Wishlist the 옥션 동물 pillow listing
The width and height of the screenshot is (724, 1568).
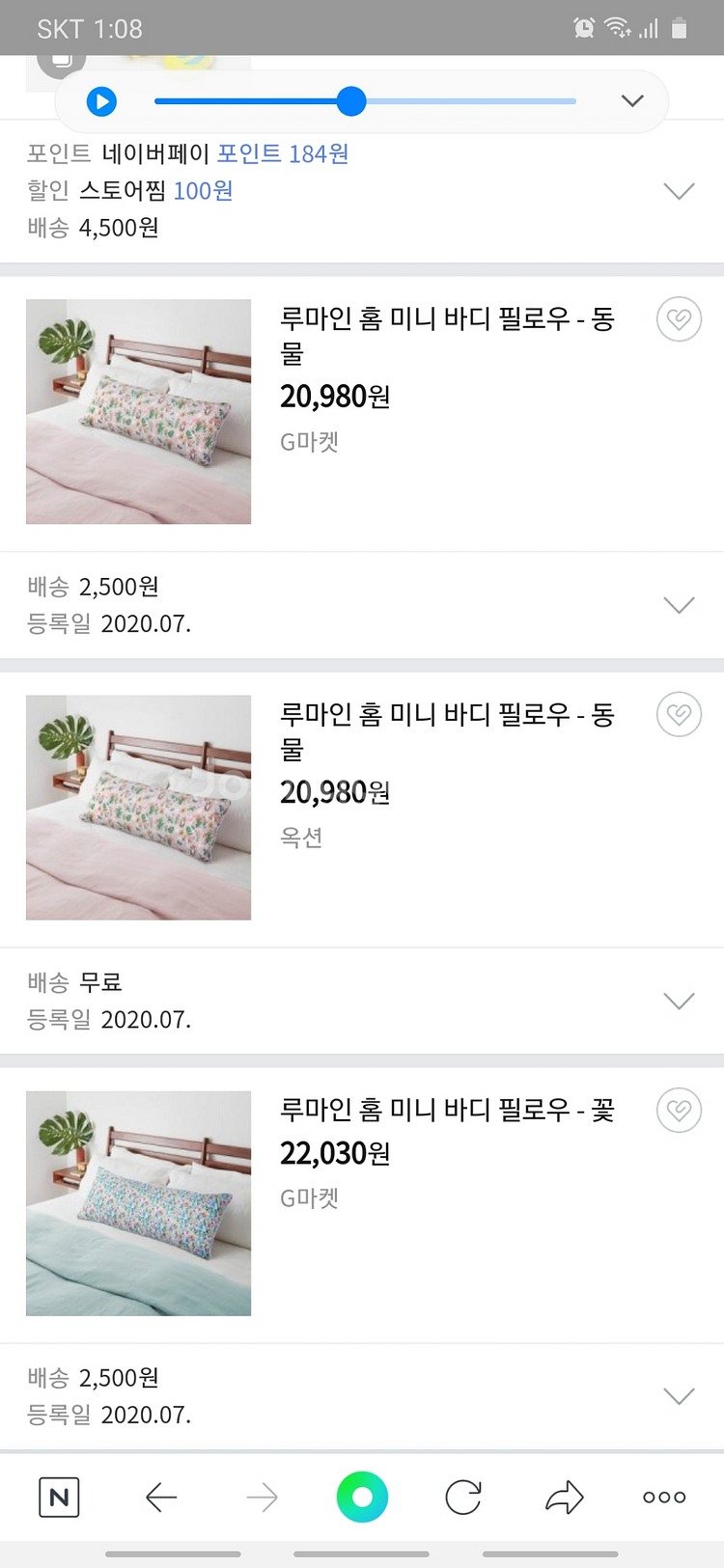(x=679, y=715)
